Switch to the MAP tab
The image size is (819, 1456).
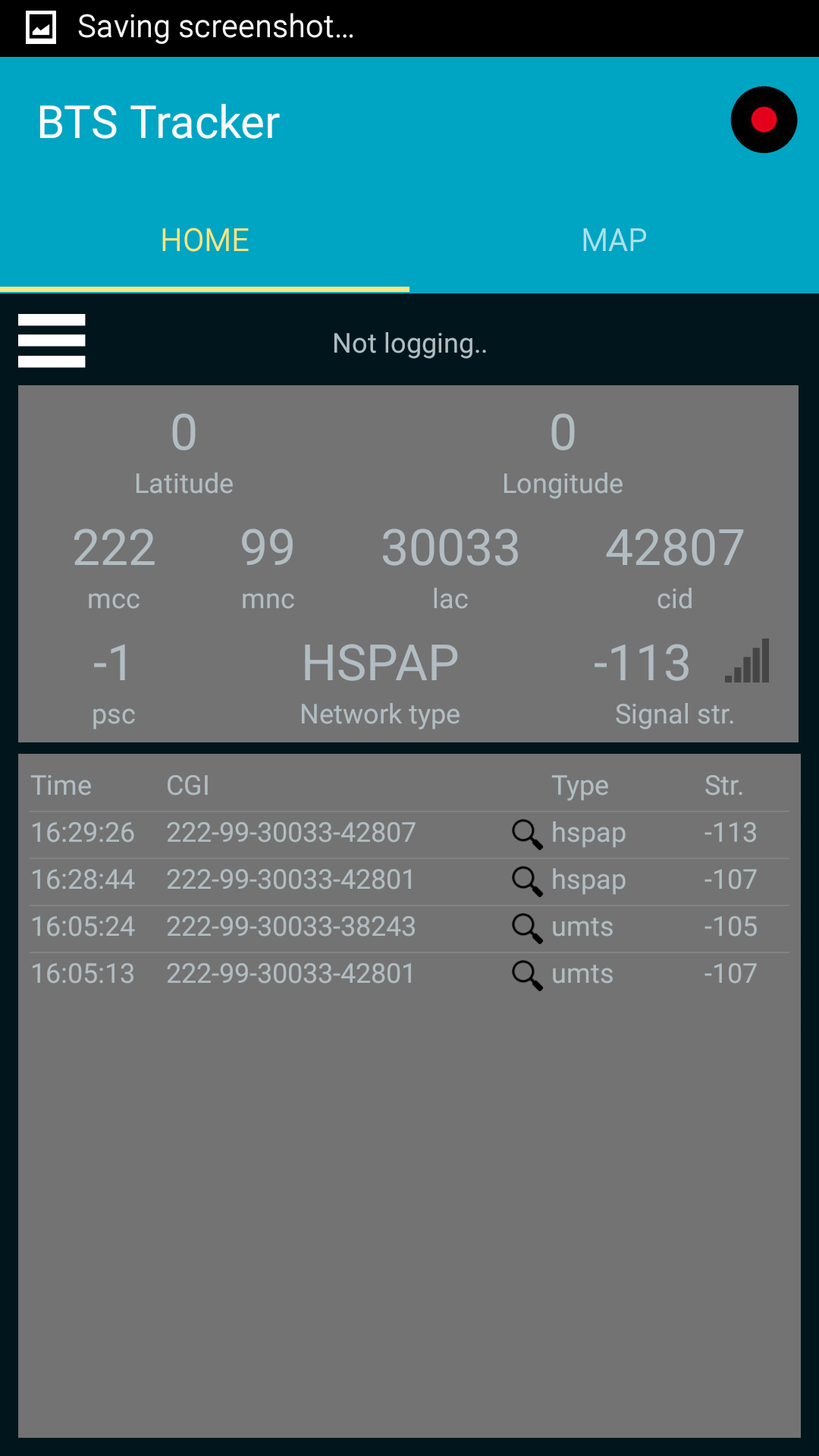pos(613,240)
